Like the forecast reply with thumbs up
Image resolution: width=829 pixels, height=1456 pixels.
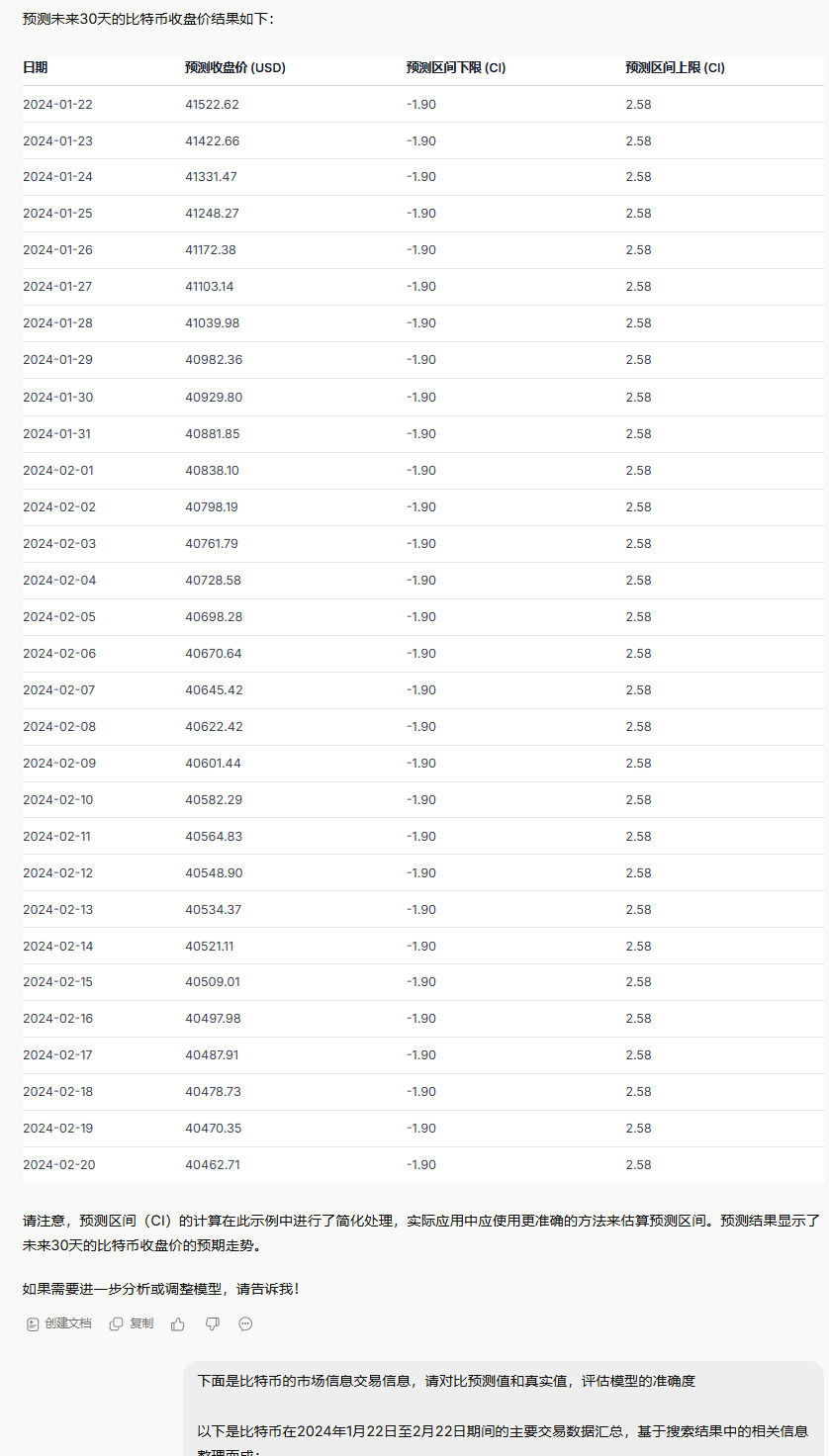click(x=178, y=1323)
